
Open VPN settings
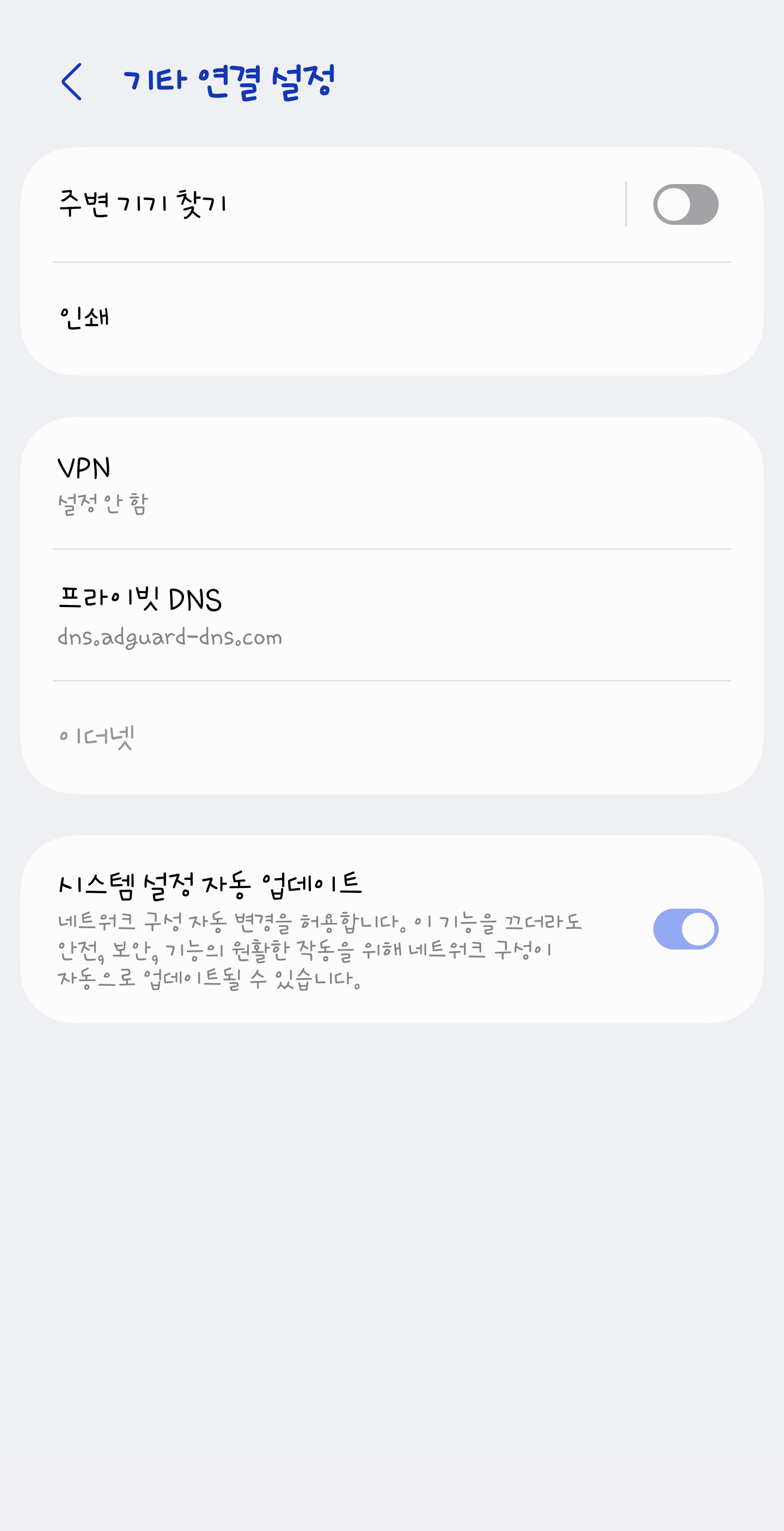tap(391, 483)
